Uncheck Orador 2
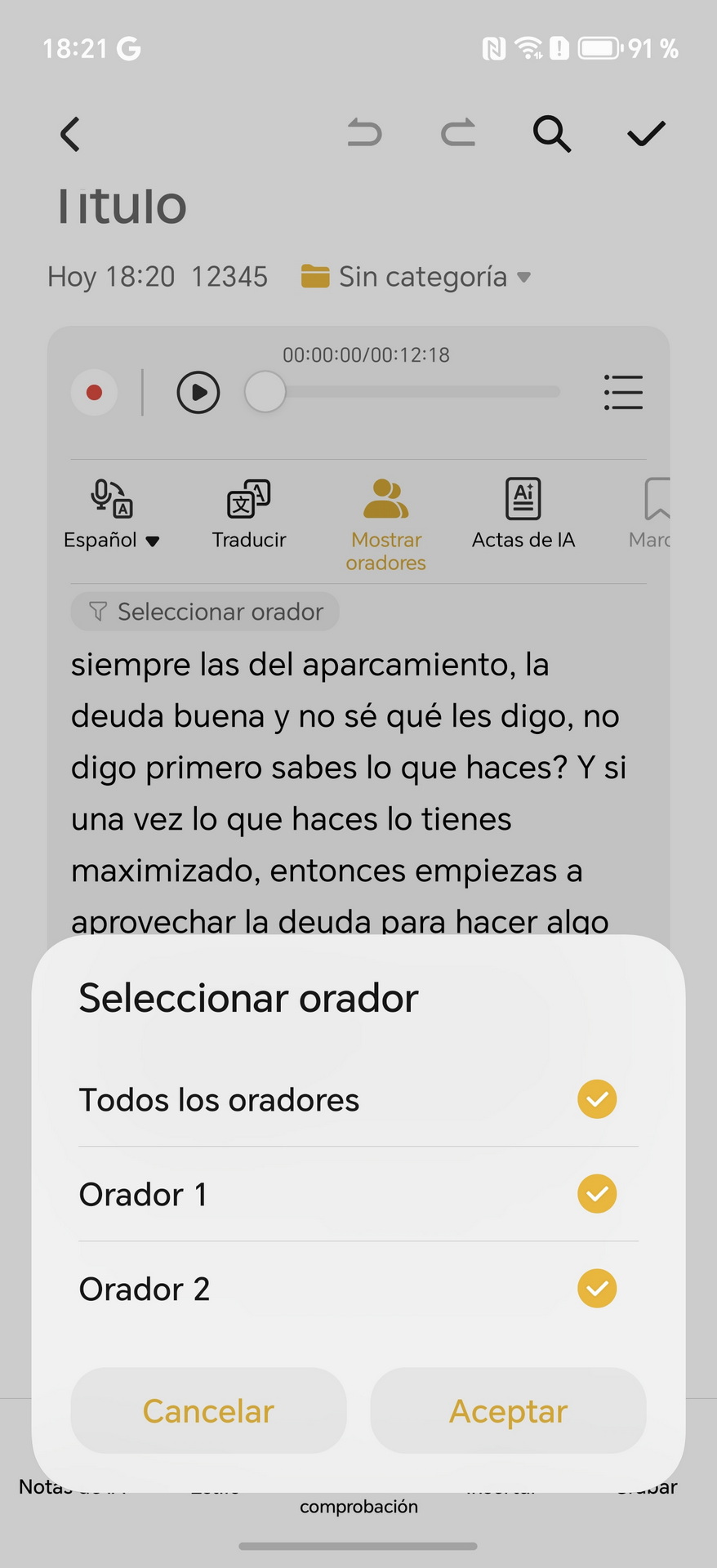 pos(597,1289)
